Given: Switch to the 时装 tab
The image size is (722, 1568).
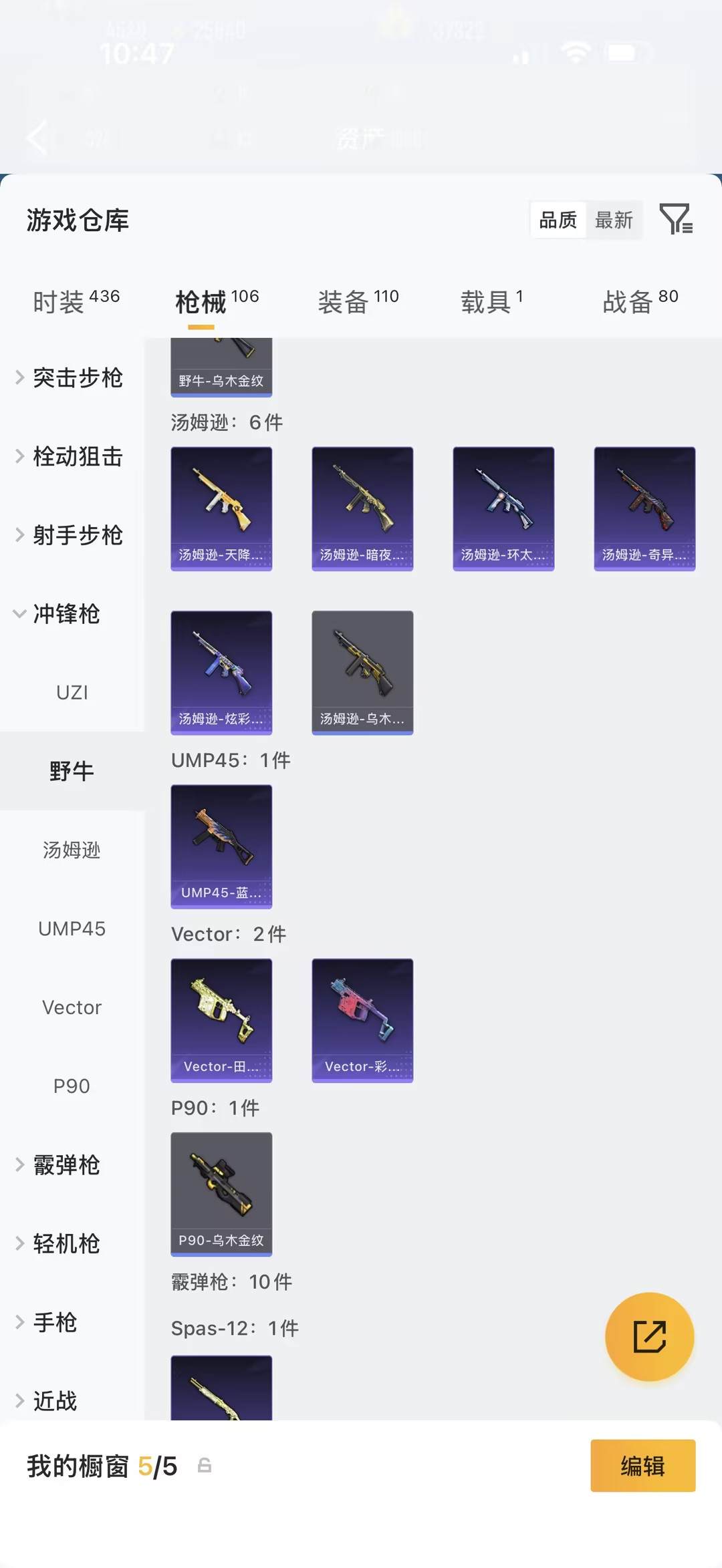Looking at the screenshot, I should [76, 301].
